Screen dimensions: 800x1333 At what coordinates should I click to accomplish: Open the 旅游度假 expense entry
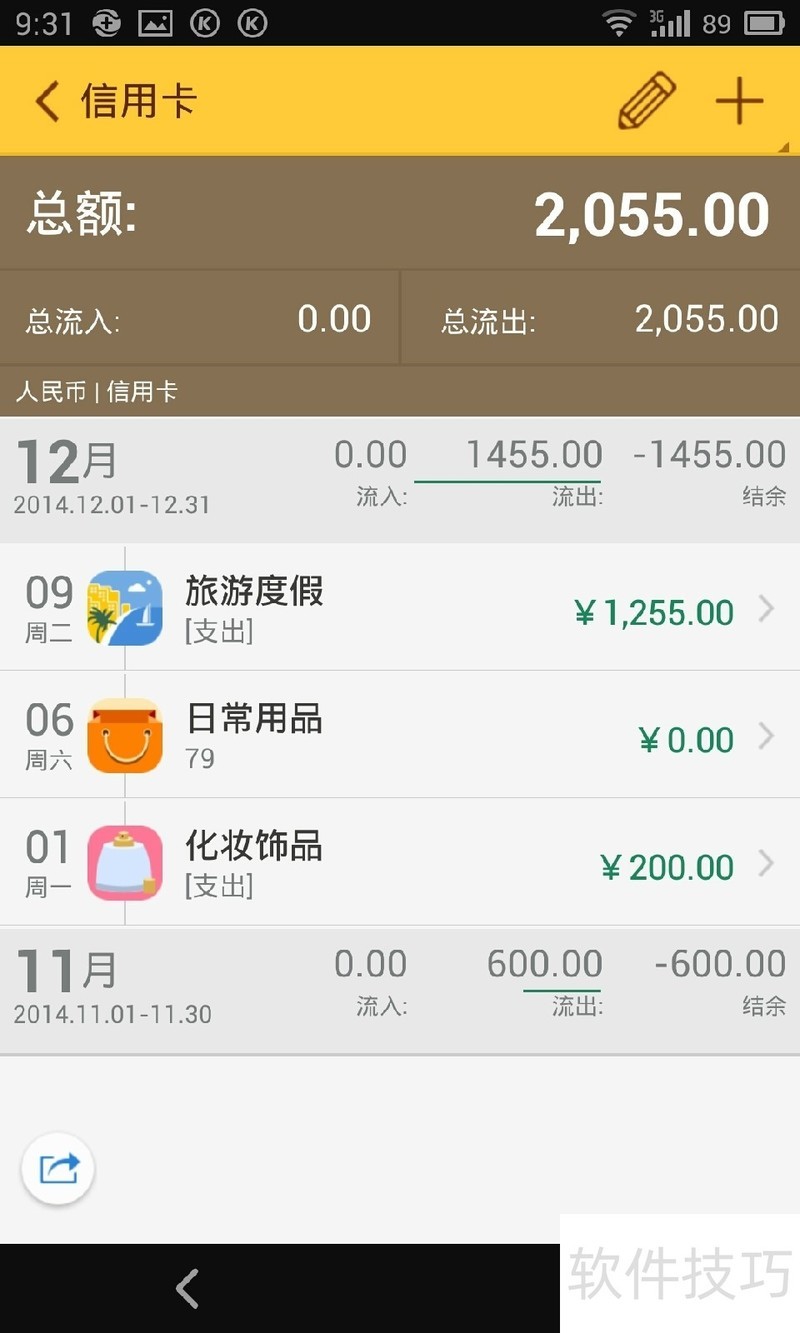pos(400,608)
